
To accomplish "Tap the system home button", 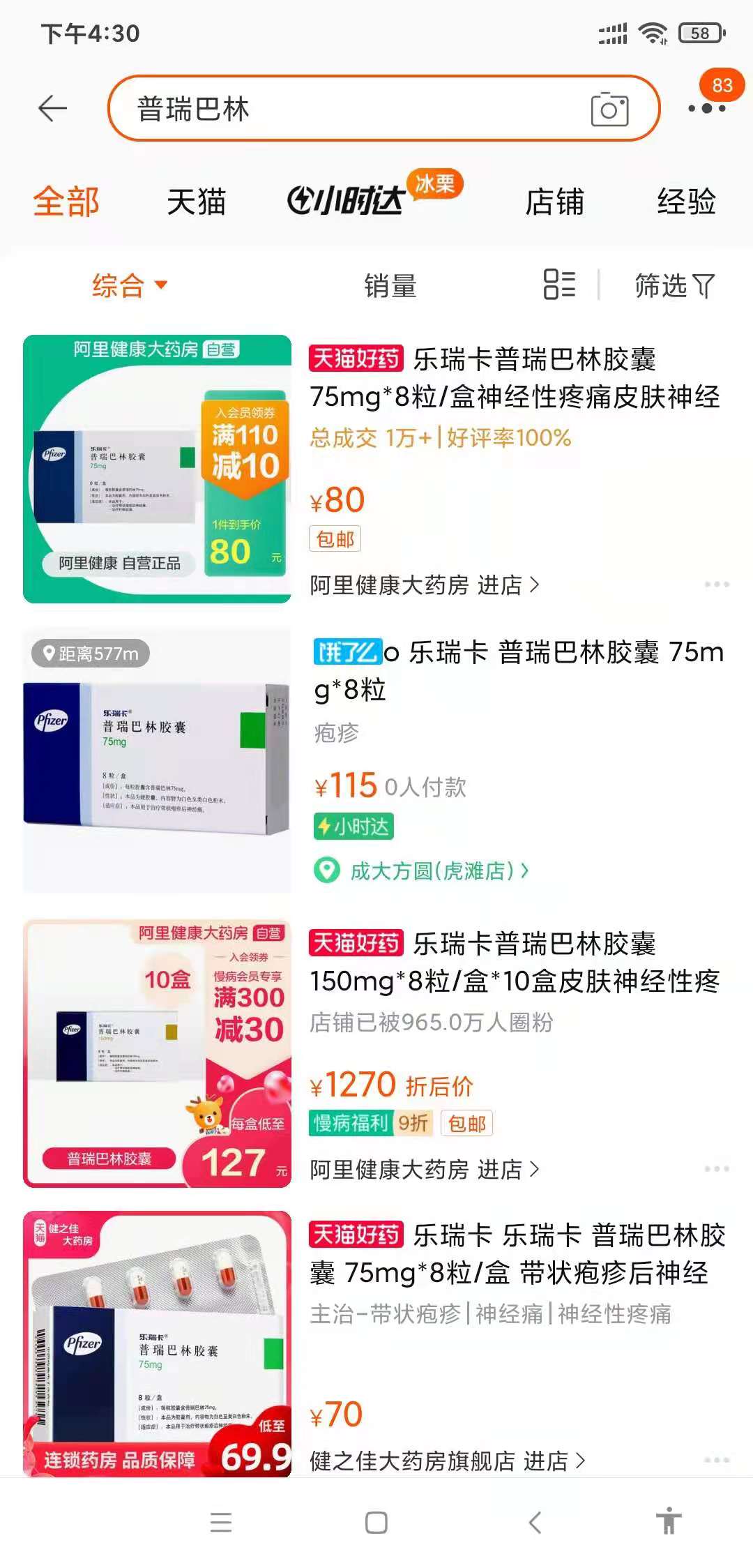I will click(x=376, y=1523).
